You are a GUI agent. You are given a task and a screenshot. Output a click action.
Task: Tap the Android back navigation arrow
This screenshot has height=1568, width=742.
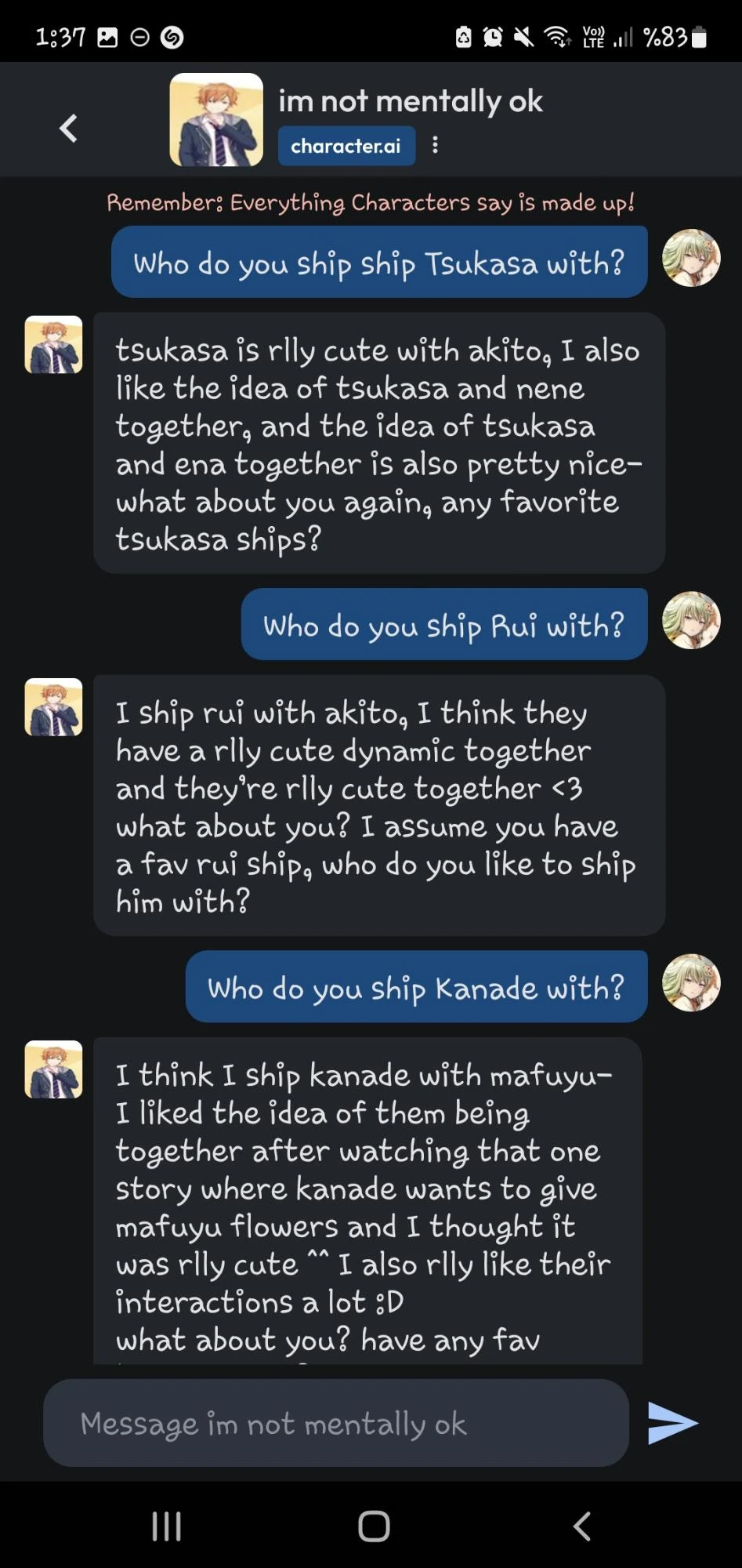[x=581, y=1526]
